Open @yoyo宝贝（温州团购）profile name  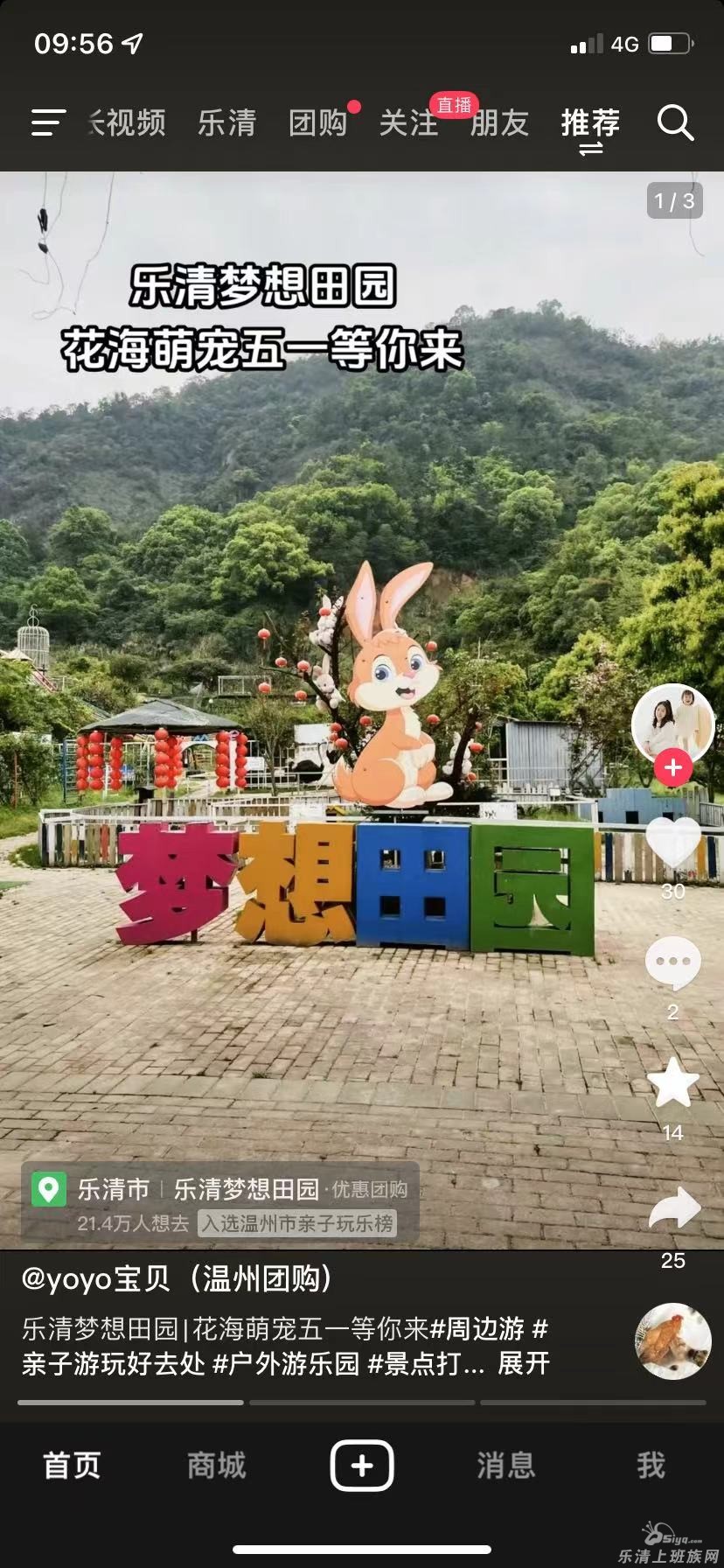[x=178, y=1279]
